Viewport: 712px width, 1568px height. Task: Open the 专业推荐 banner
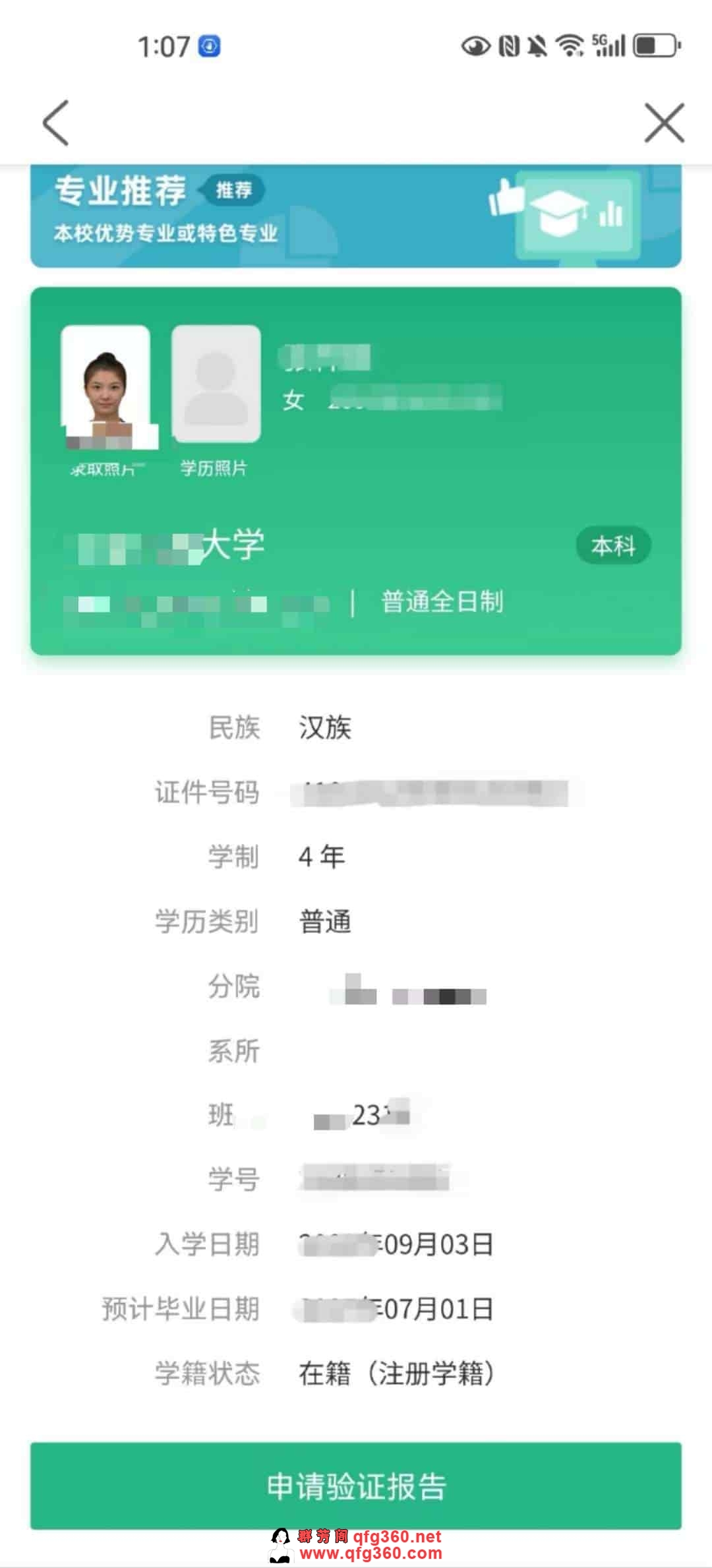(355, 215)
